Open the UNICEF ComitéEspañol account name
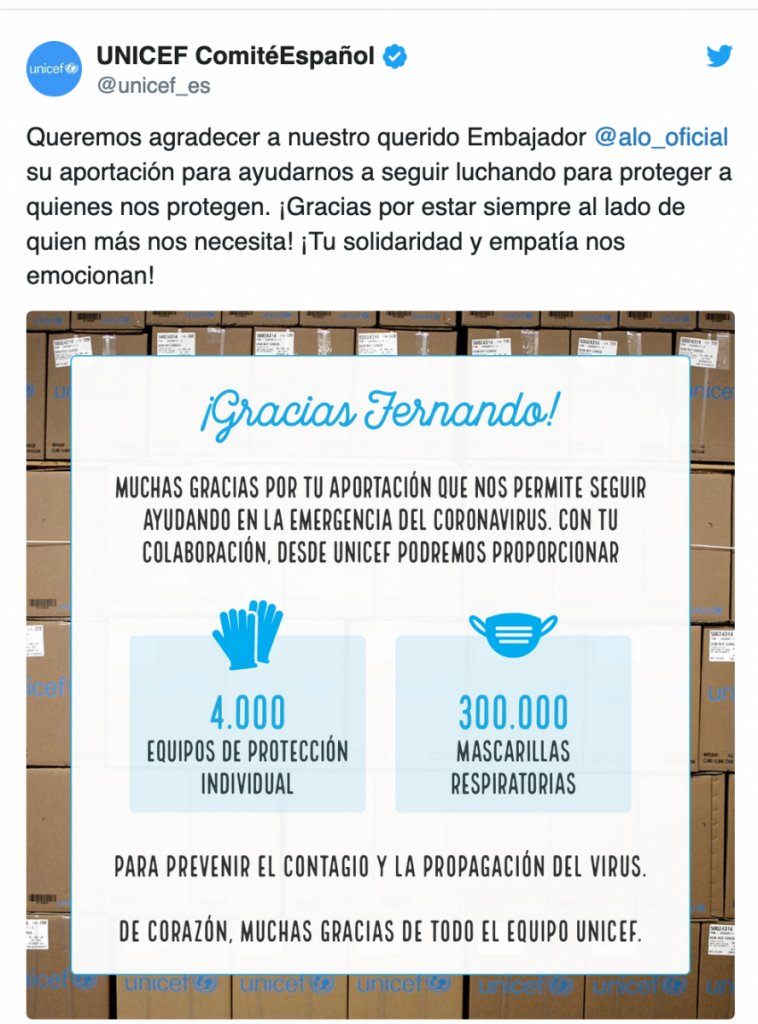The width and height of the screenshot is (758, 1024). point(235,56)
